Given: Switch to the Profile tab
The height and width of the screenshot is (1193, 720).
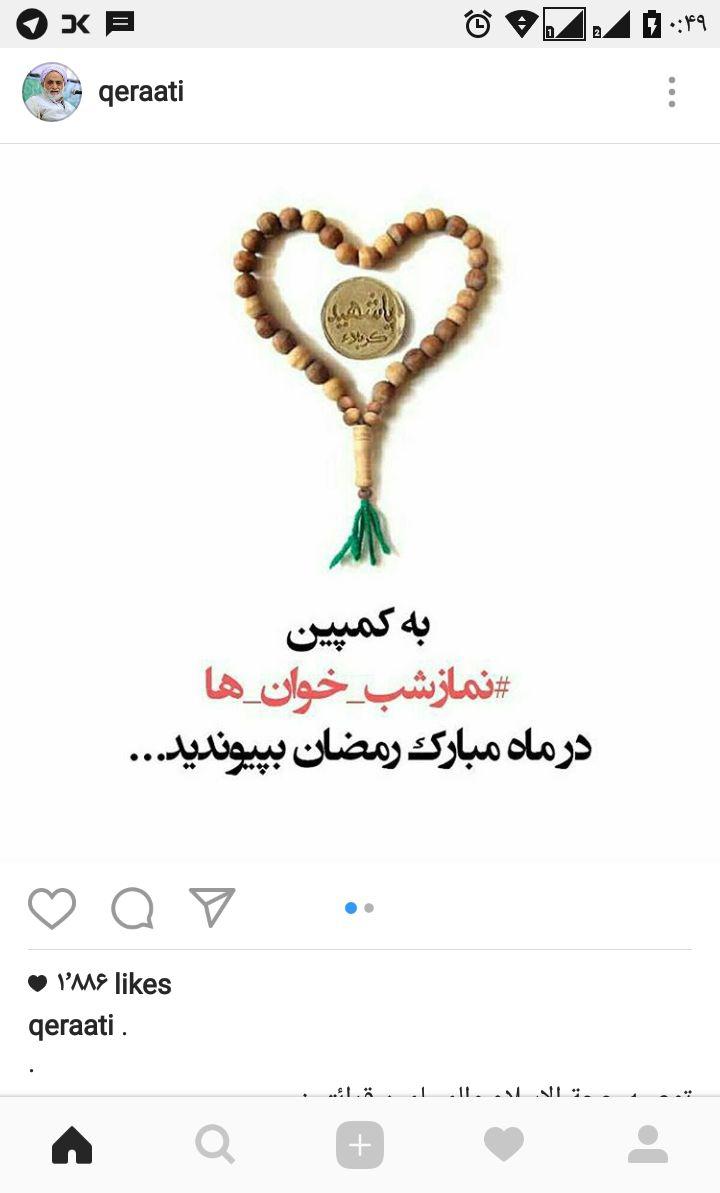Looking at the screenshot, I should [x=648, y=1144].
